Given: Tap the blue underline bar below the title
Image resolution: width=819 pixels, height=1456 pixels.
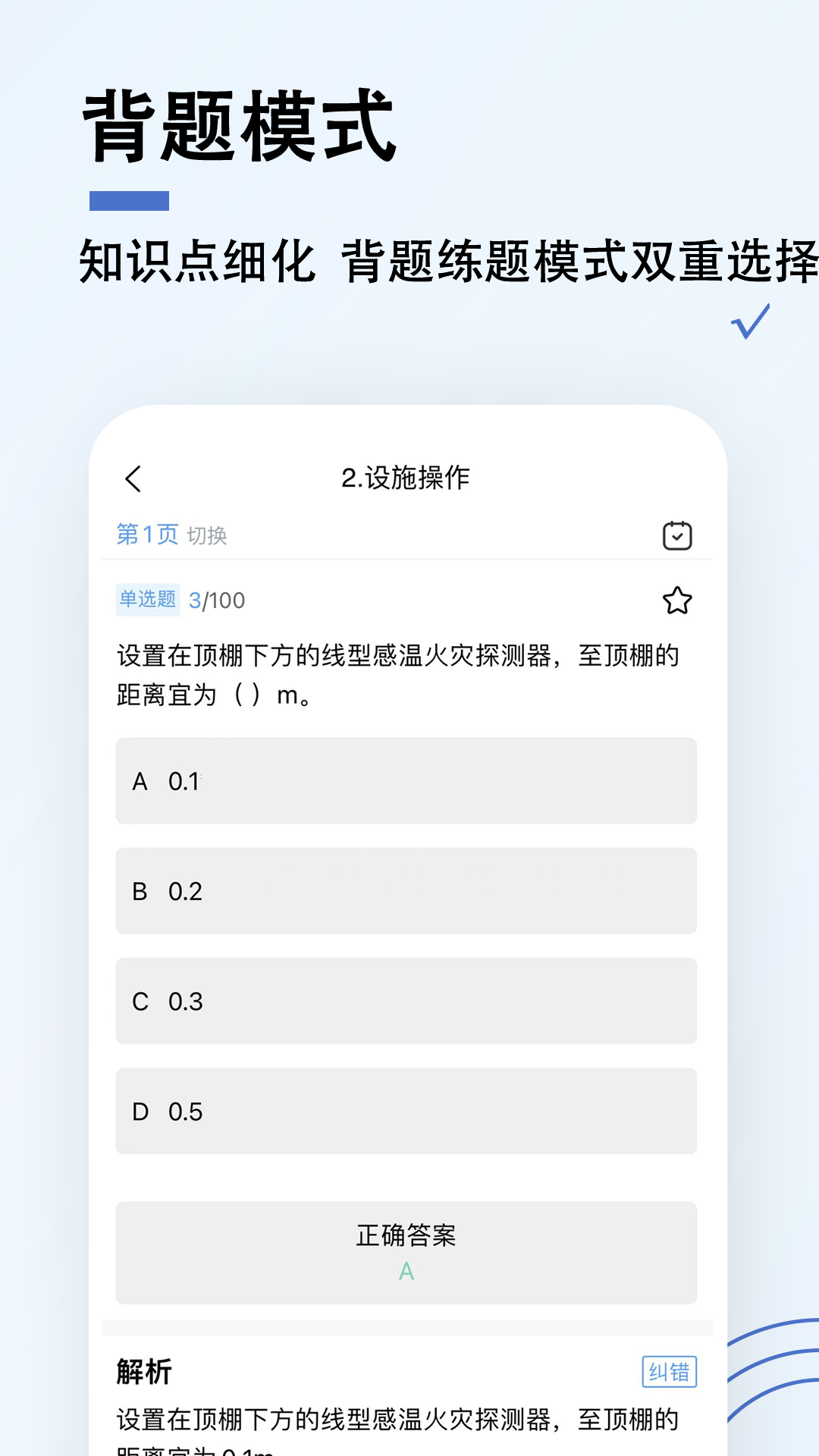Looking at the screenshot, I should [129, 200].
